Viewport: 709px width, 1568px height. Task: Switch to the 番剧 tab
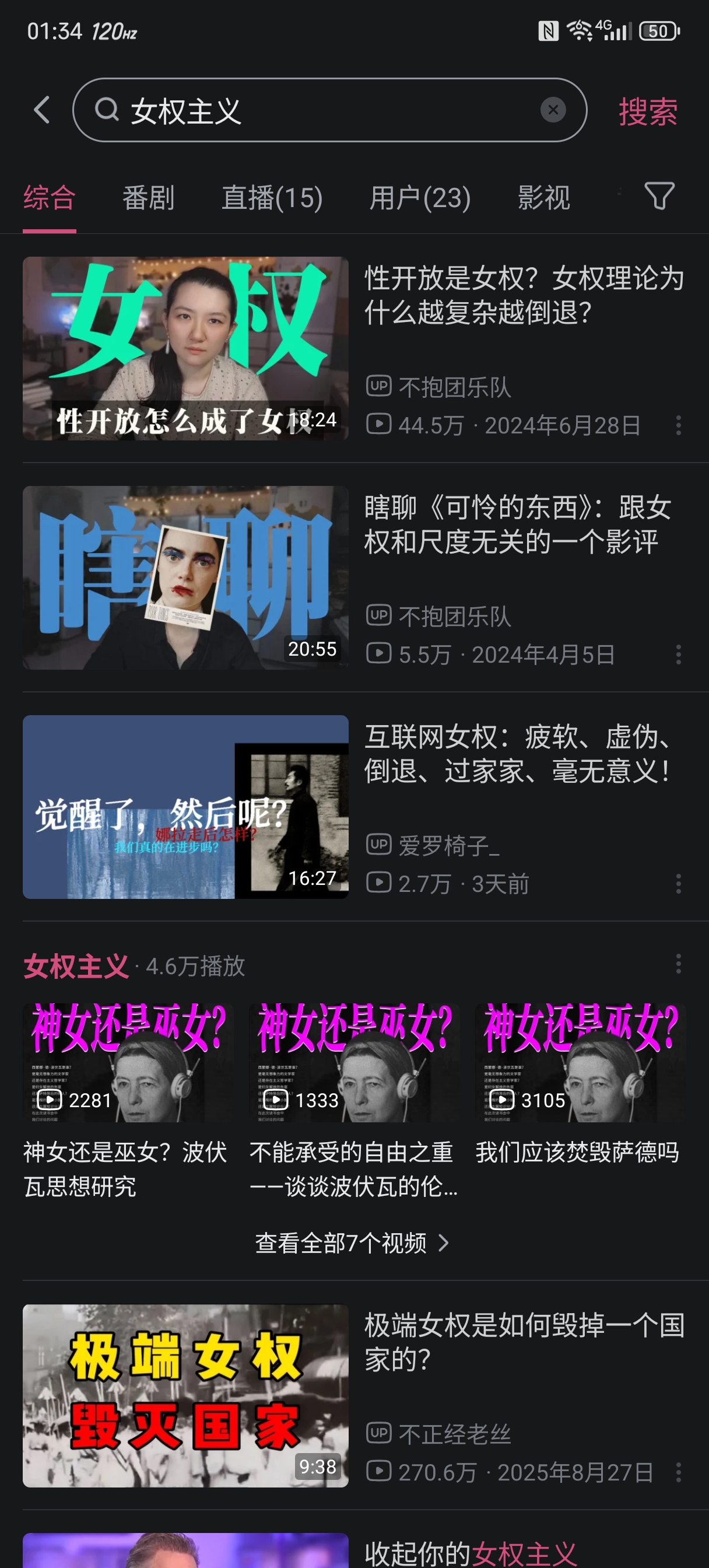[x=148, y=198]
